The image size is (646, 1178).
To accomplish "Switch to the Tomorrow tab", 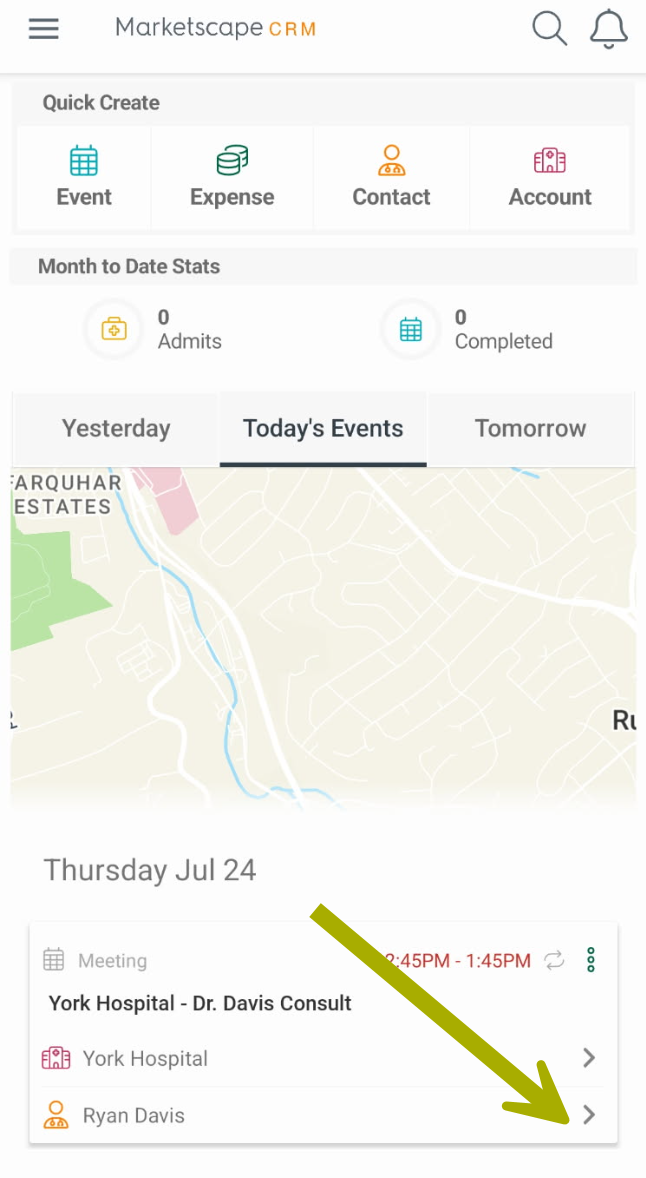I will 530,429.
